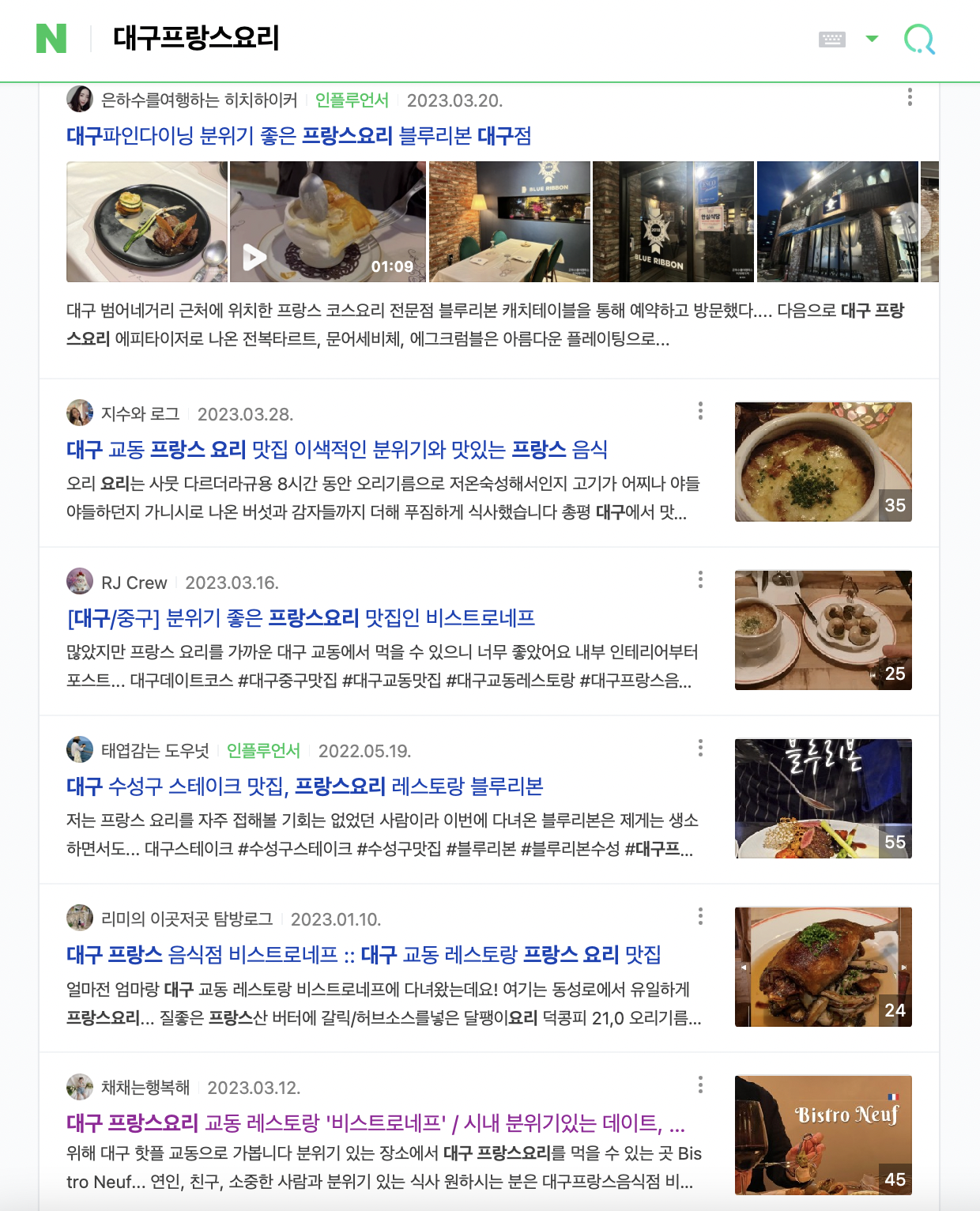
Task: Open post 대구 수성구 스테이크 맛집 블루리본
Action: coord(305,787)
